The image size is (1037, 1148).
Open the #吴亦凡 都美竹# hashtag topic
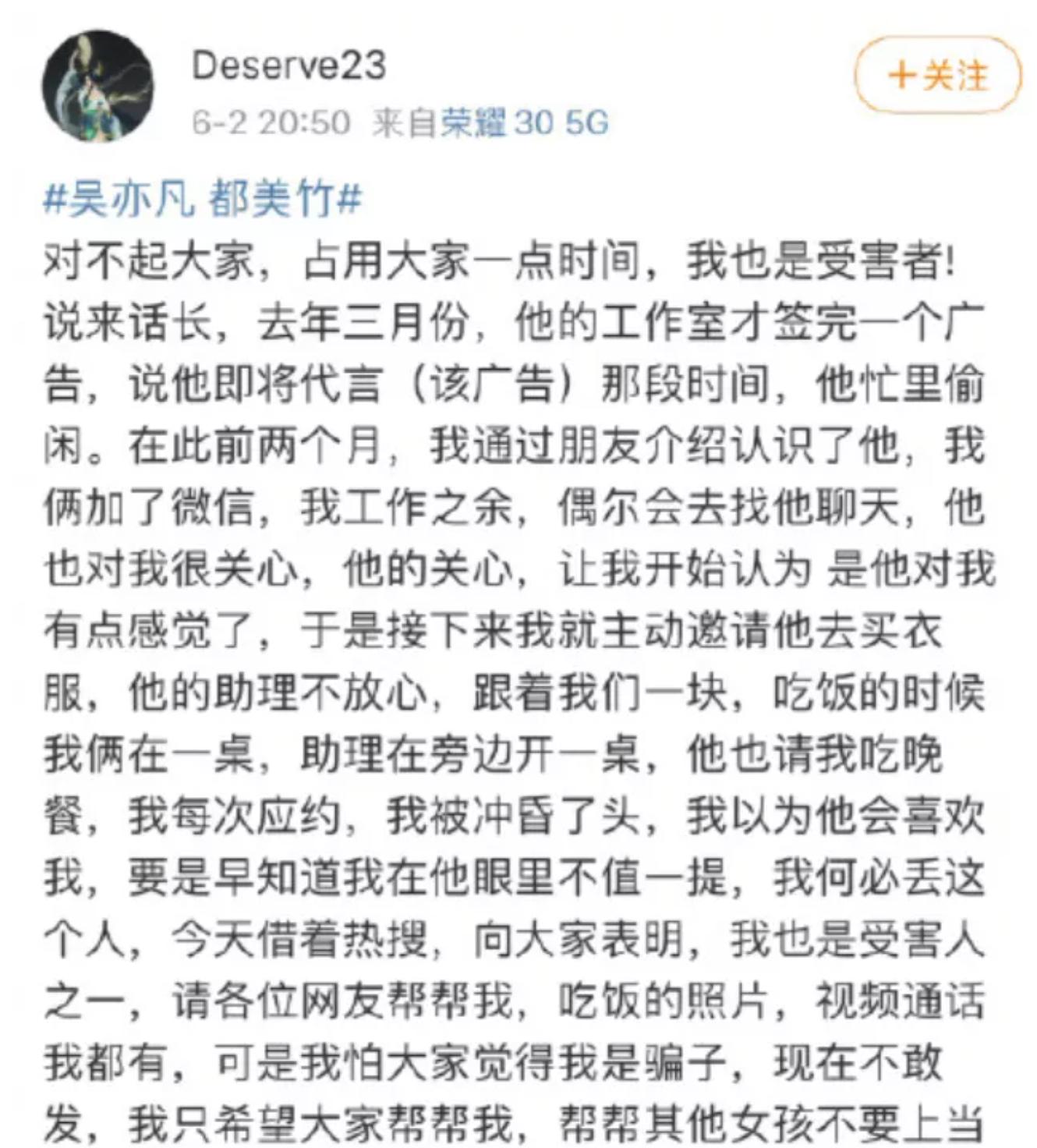(203, 199)
